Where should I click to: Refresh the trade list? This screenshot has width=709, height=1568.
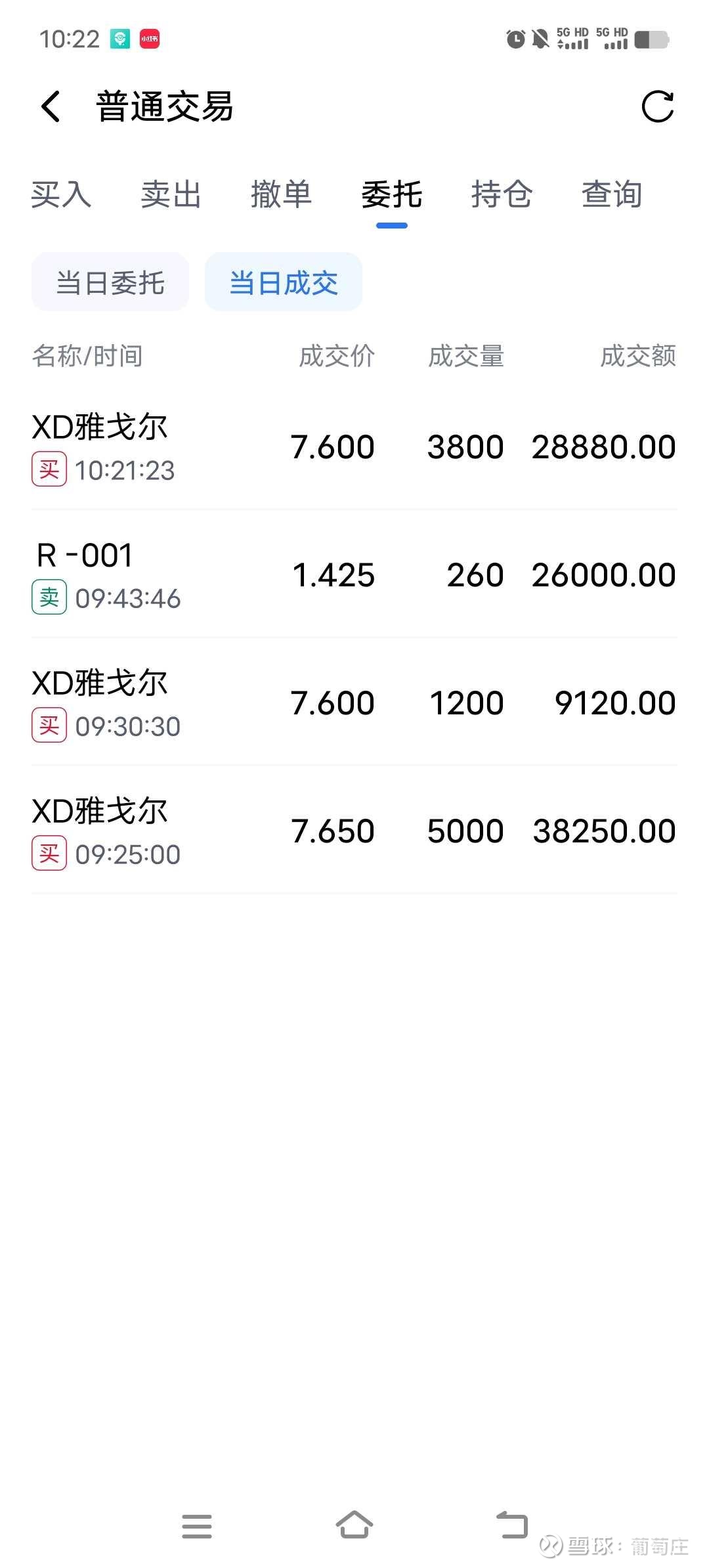[x=657, y=106]
